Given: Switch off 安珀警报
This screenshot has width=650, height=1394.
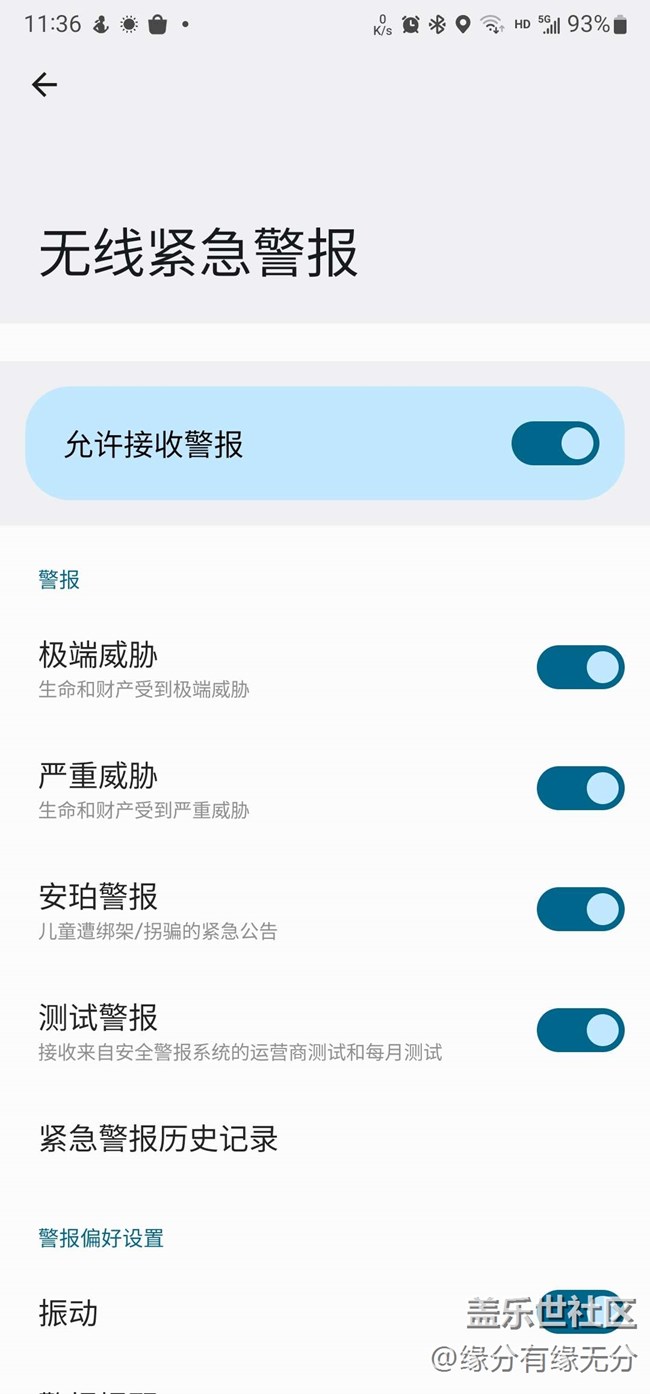Looking at the screenshot, I should click(580, 910).
